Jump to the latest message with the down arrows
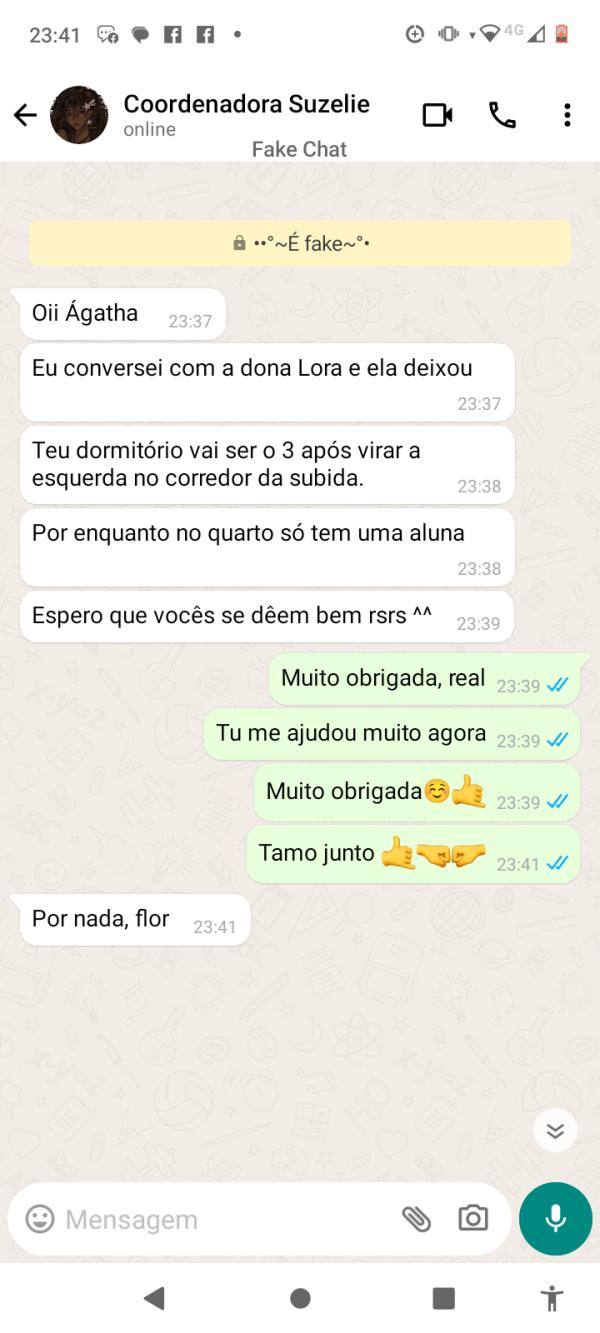 coord(555,1131)
